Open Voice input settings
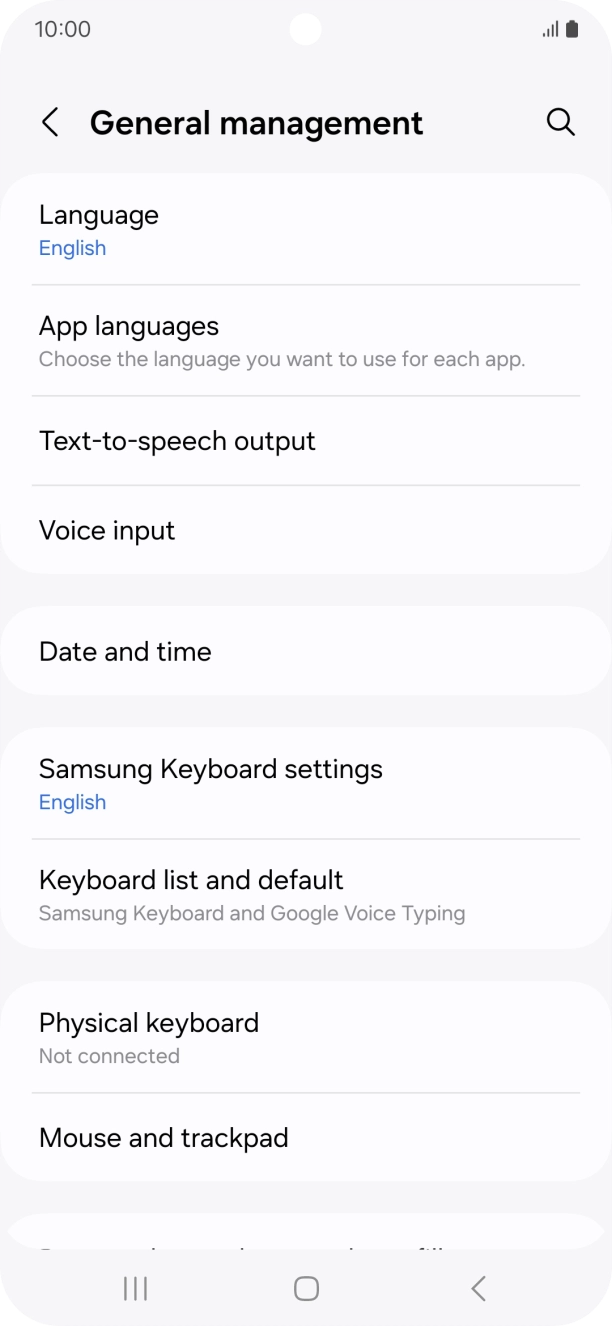 [306, 530]
